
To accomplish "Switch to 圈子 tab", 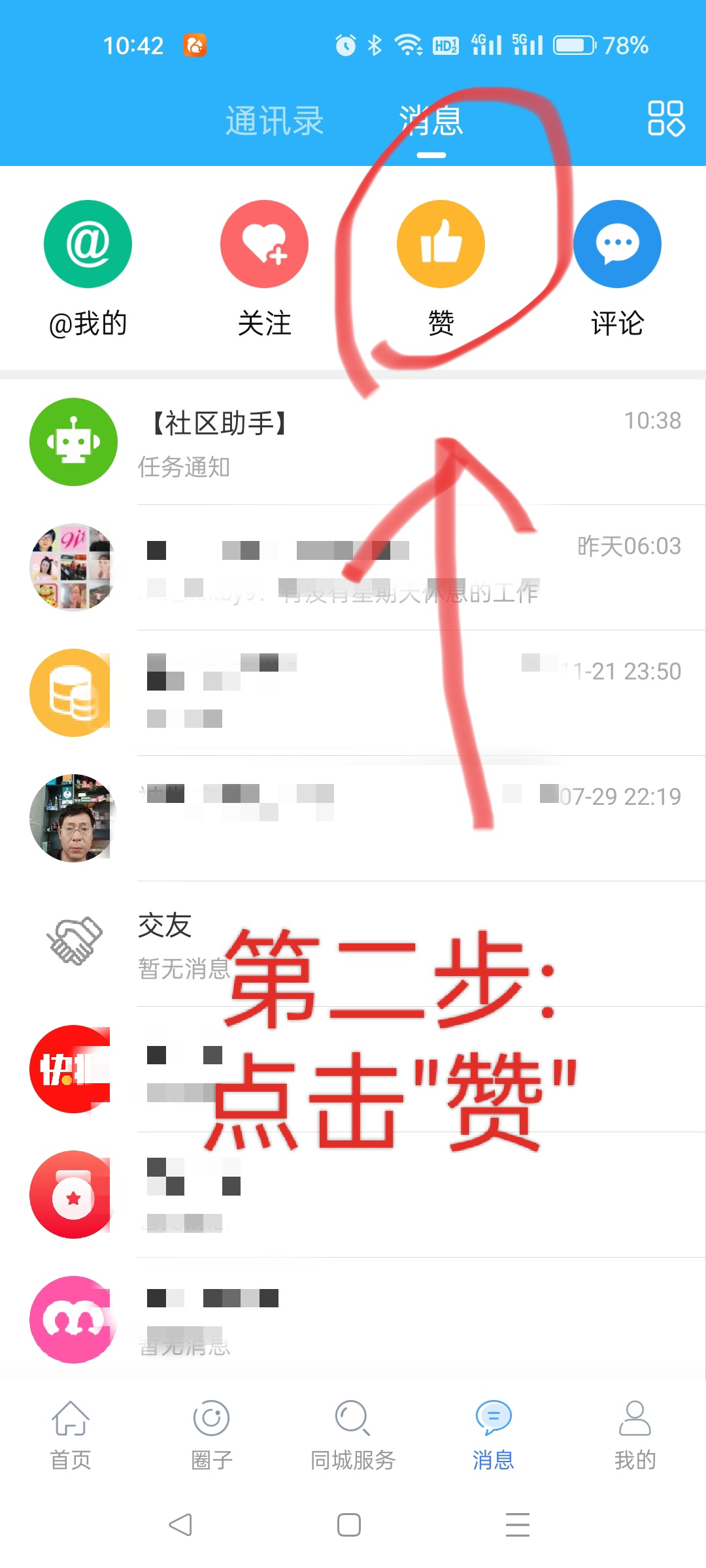I will [212, 1435].
